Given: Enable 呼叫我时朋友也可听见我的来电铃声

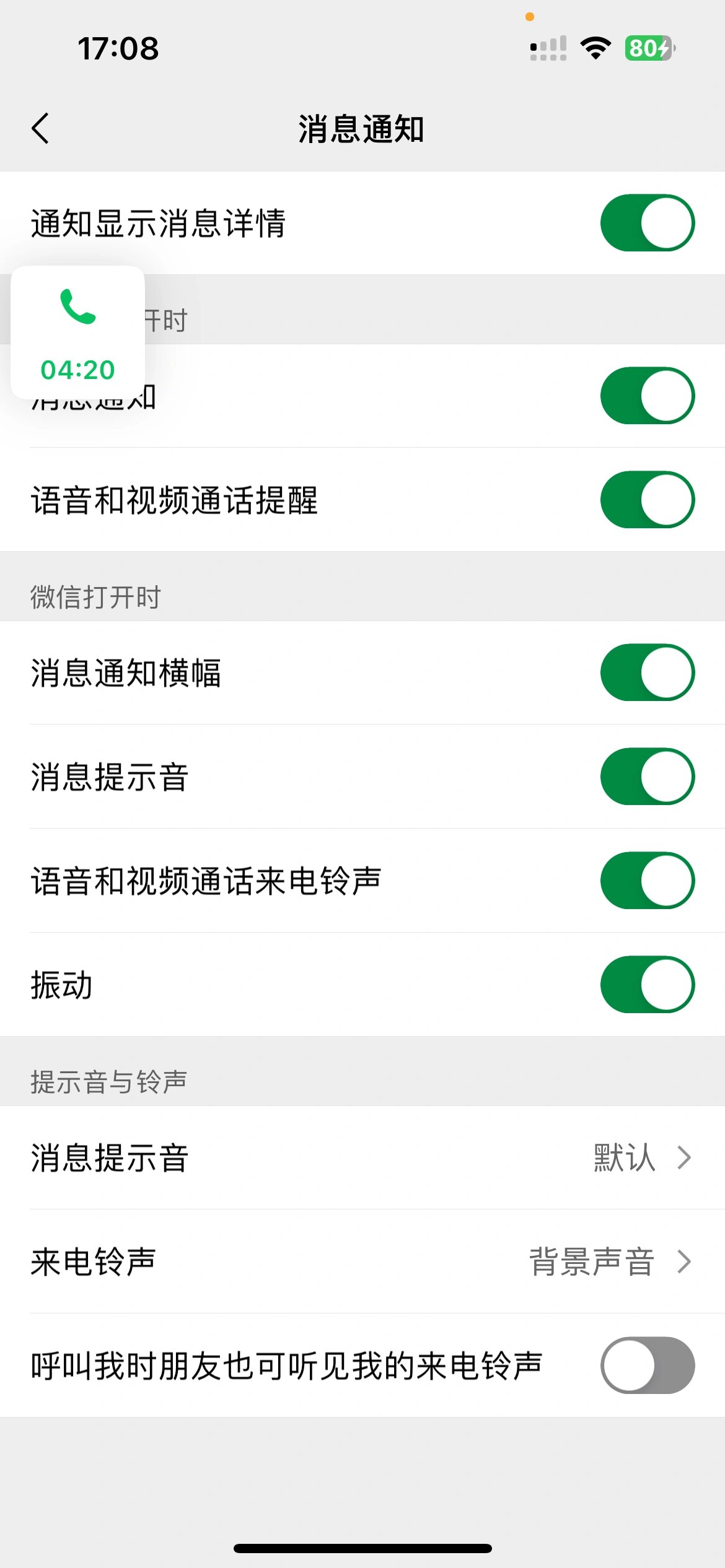Looking at the screenshot, I should 647,1365.
